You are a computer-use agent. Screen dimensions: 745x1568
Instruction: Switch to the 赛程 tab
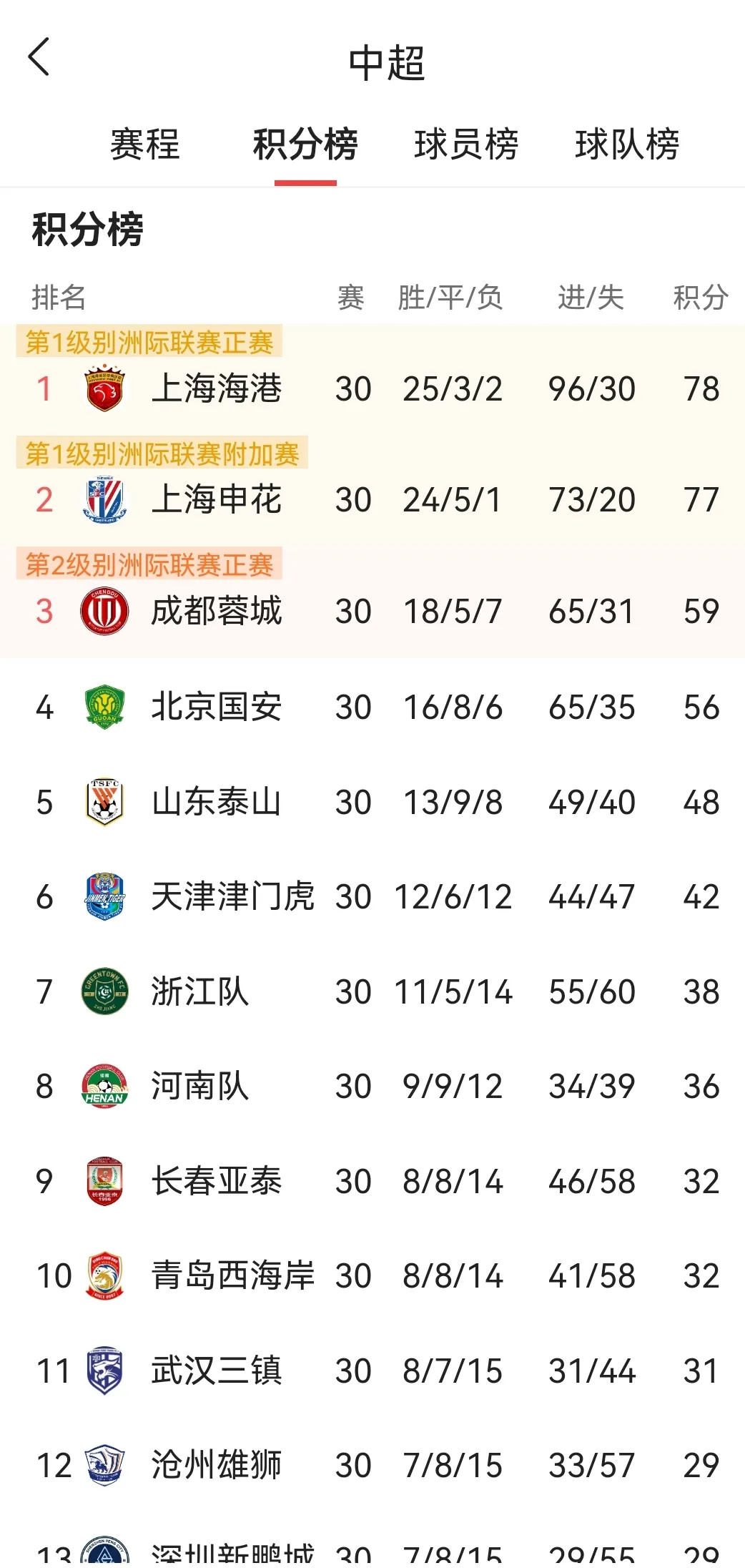(x=144, y=144)
